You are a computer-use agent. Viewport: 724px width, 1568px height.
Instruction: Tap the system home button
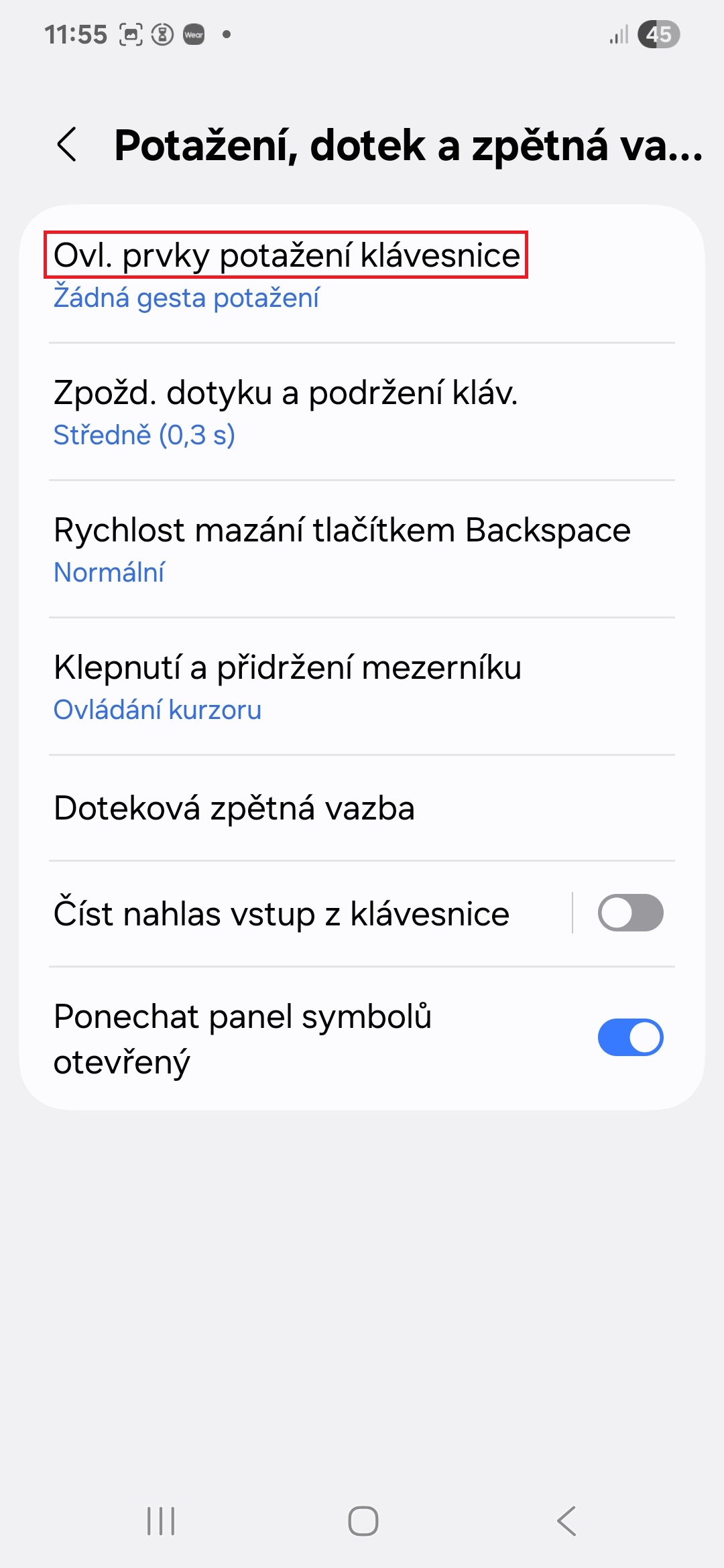(363, 1520)
